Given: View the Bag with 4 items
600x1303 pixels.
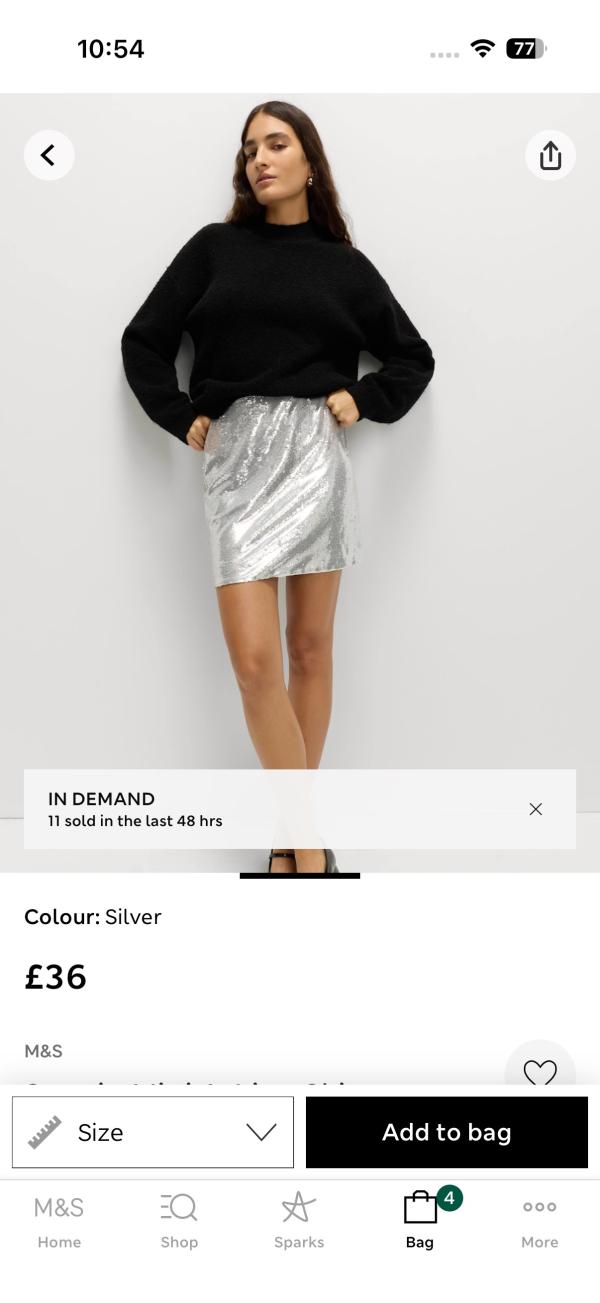Looking at the screenshot, I should 420,1220.
